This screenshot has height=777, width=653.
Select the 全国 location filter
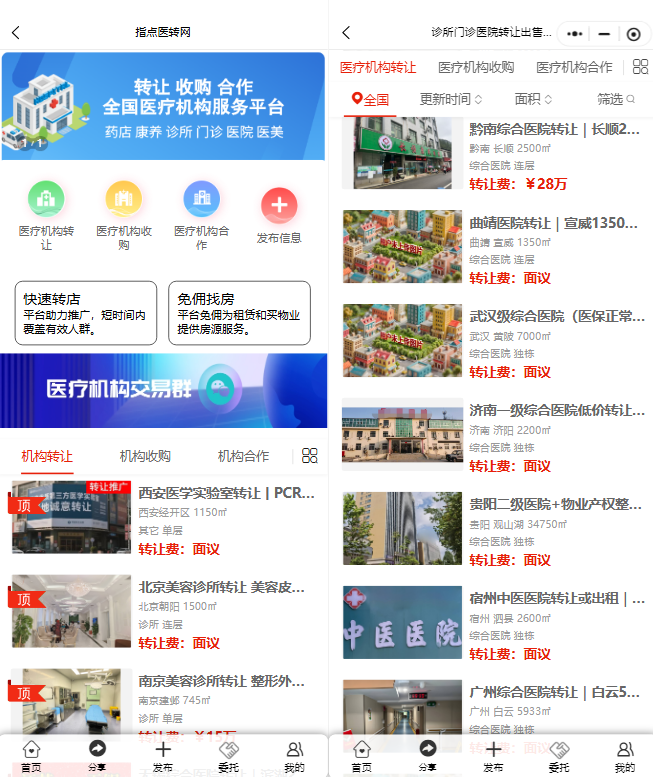(370, 99)
